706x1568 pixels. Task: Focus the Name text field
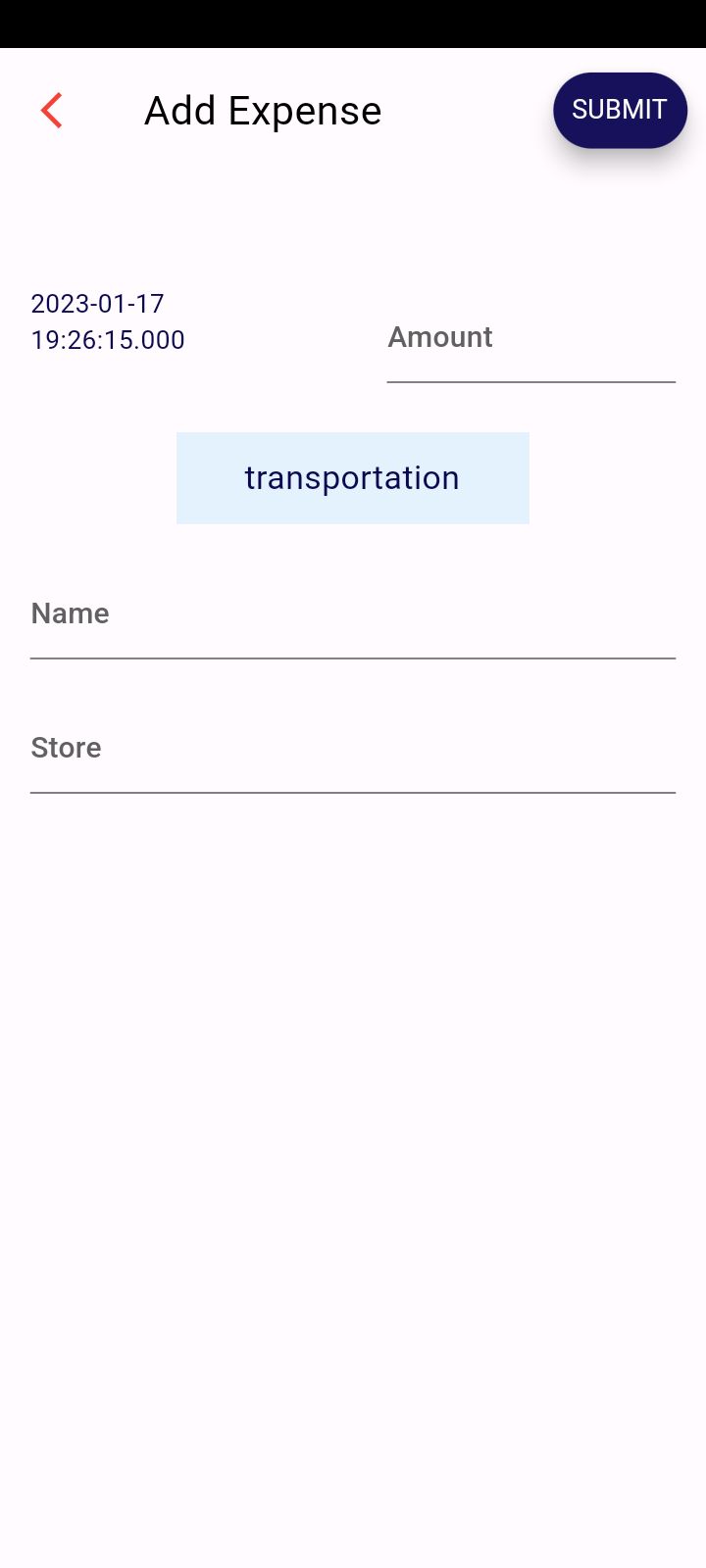click(x=353, y=615)
